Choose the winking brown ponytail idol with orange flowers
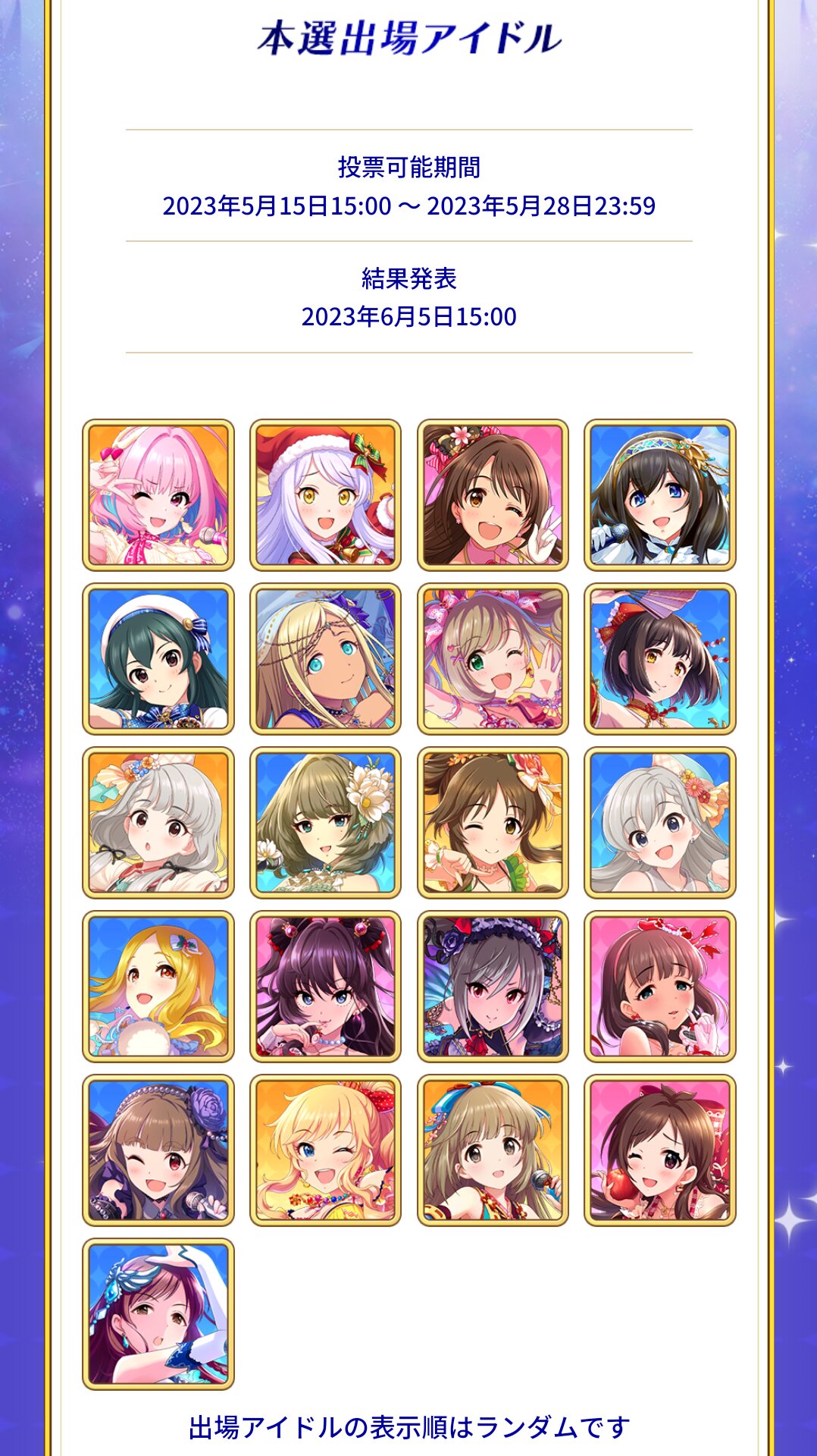817x1456 pixels. (493, 822)
